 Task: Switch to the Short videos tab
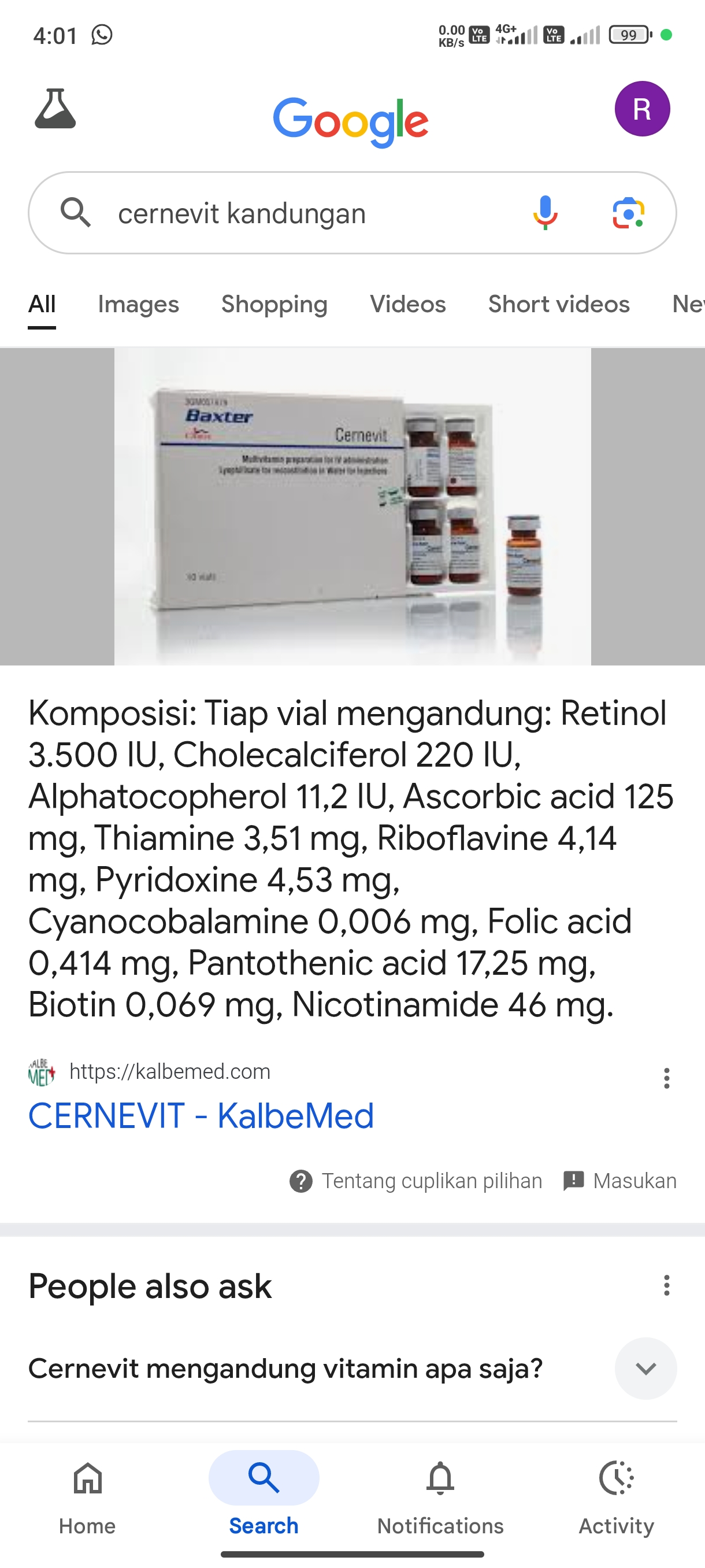point(558,304)
